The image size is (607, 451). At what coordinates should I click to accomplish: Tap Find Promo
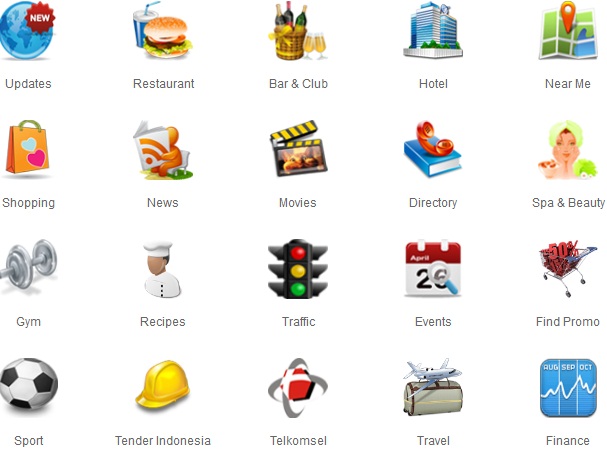click(x=567, y=270)
